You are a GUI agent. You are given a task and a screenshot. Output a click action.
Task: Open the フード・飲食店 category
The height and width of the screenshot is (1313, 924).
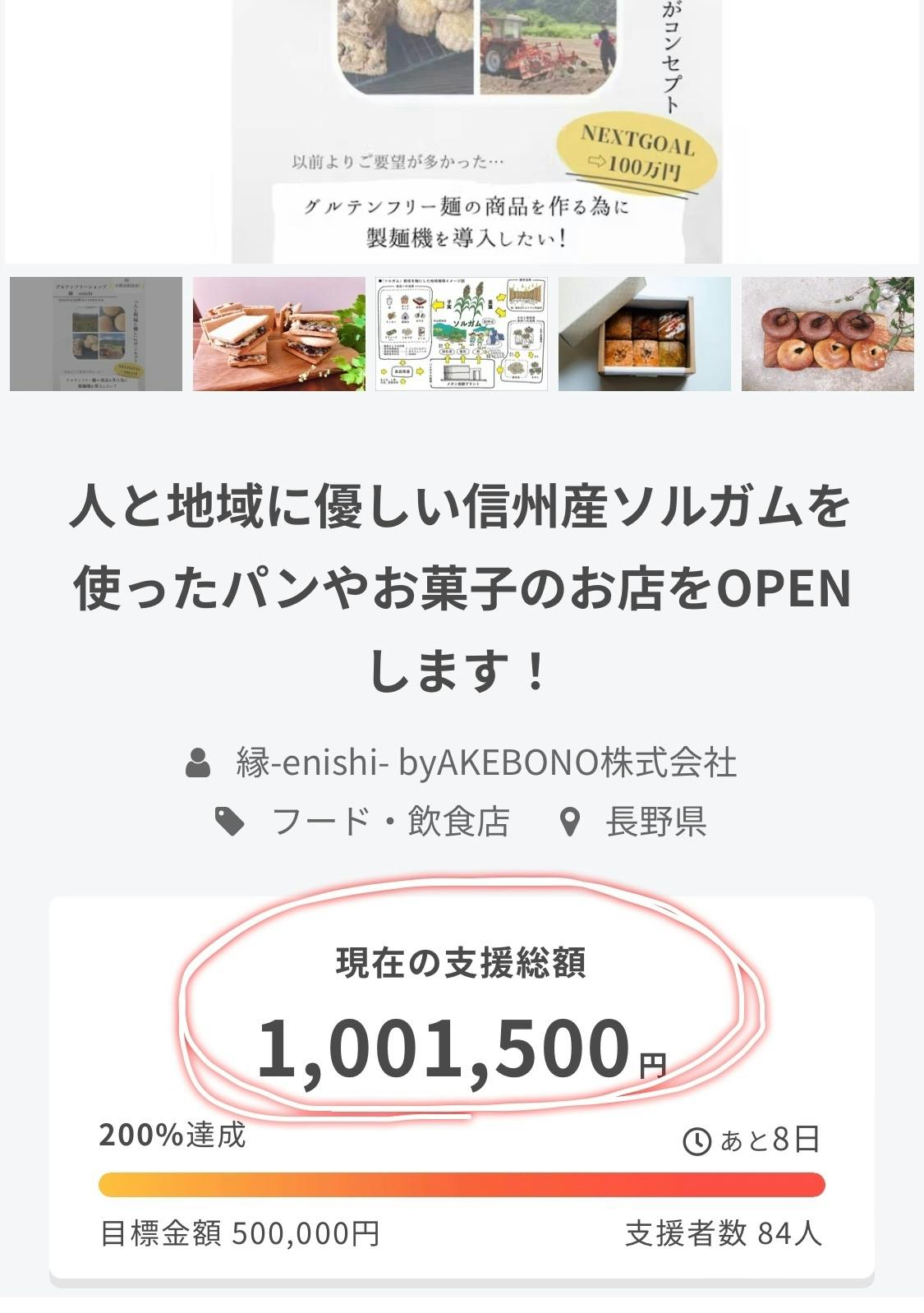[390, 821]
